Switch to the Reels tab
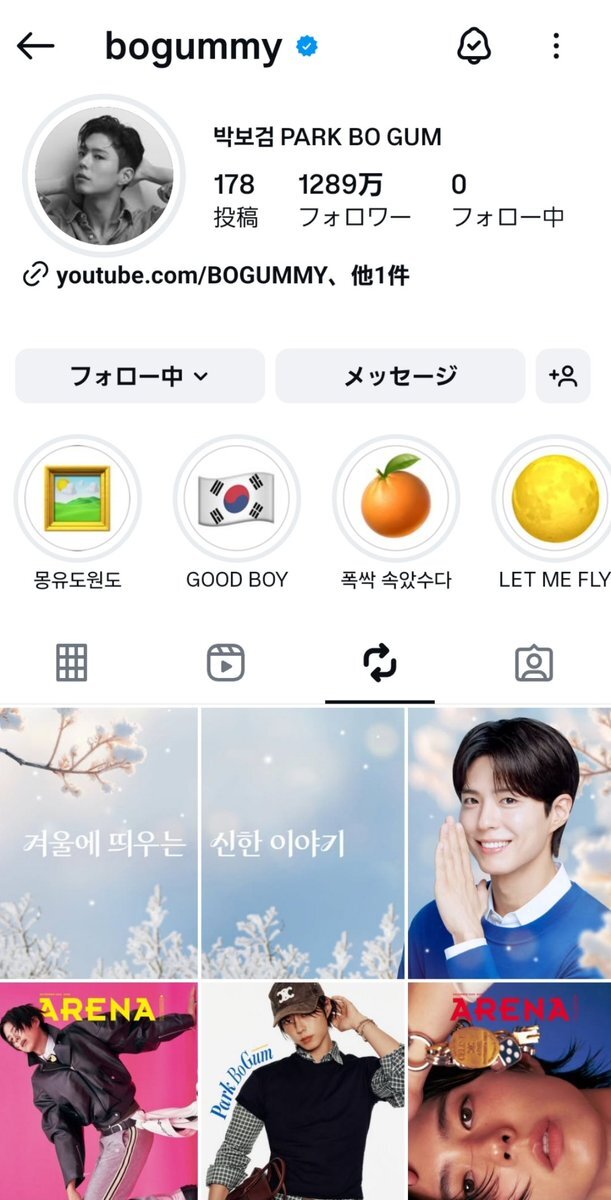Viewport: 611px width, 1200px height. pos(226,663)
